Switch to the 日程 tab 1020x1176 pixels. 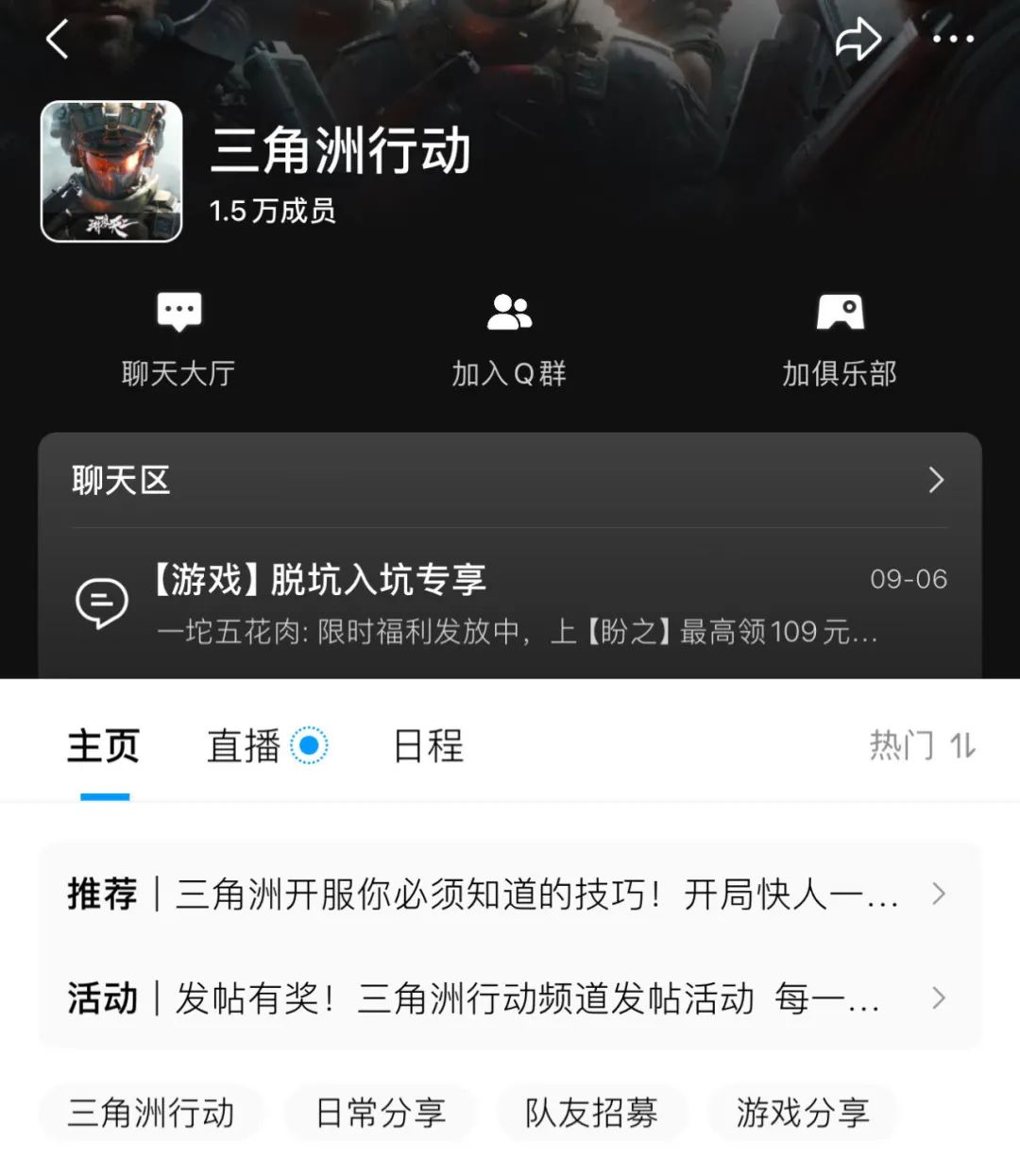(428, 746)
